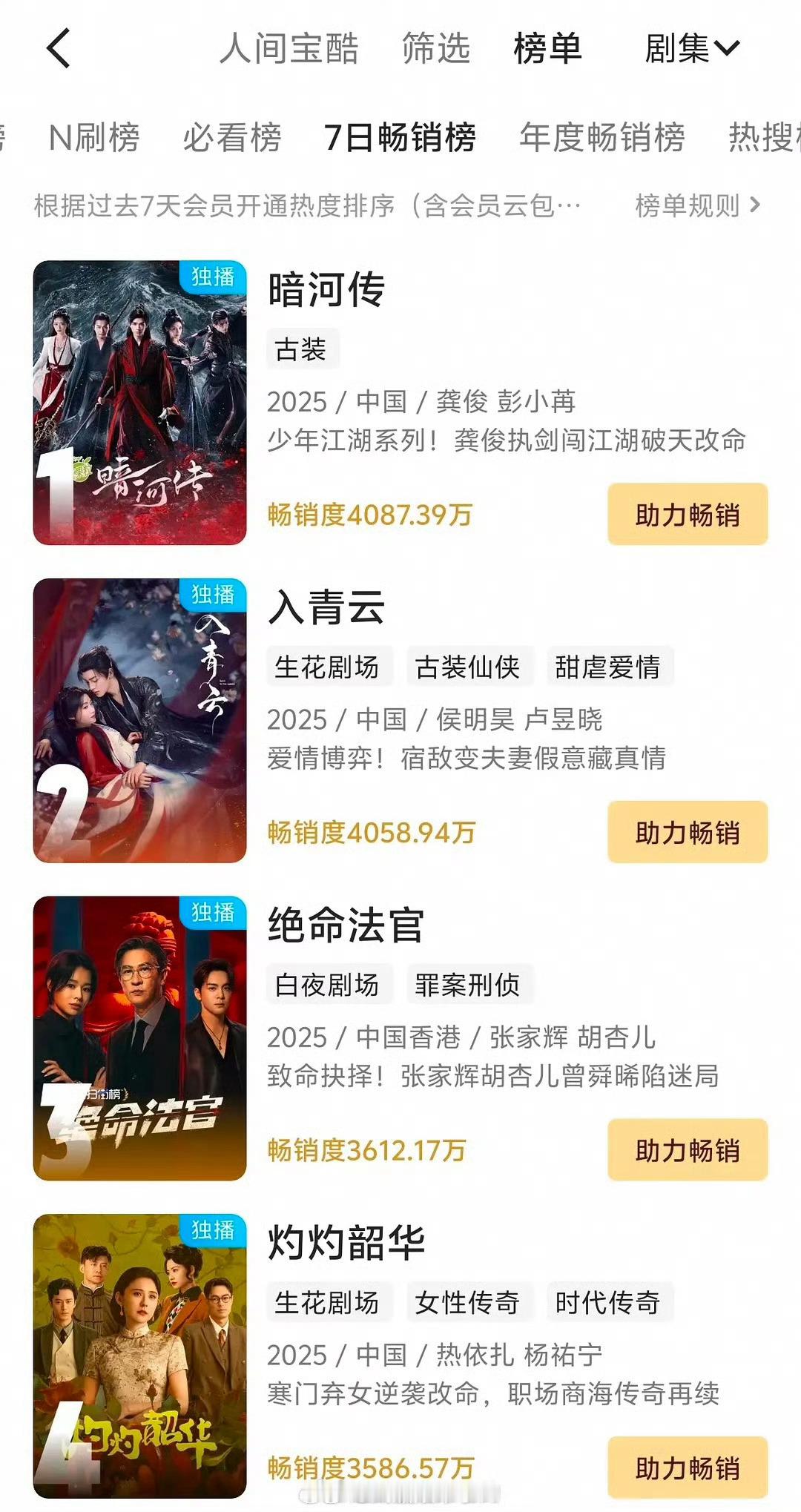Image resolution: width=801 pixels, height=1512 pixels.
Task: Select the 古装 tag under 暗河传
Action: tap(301, 349)
